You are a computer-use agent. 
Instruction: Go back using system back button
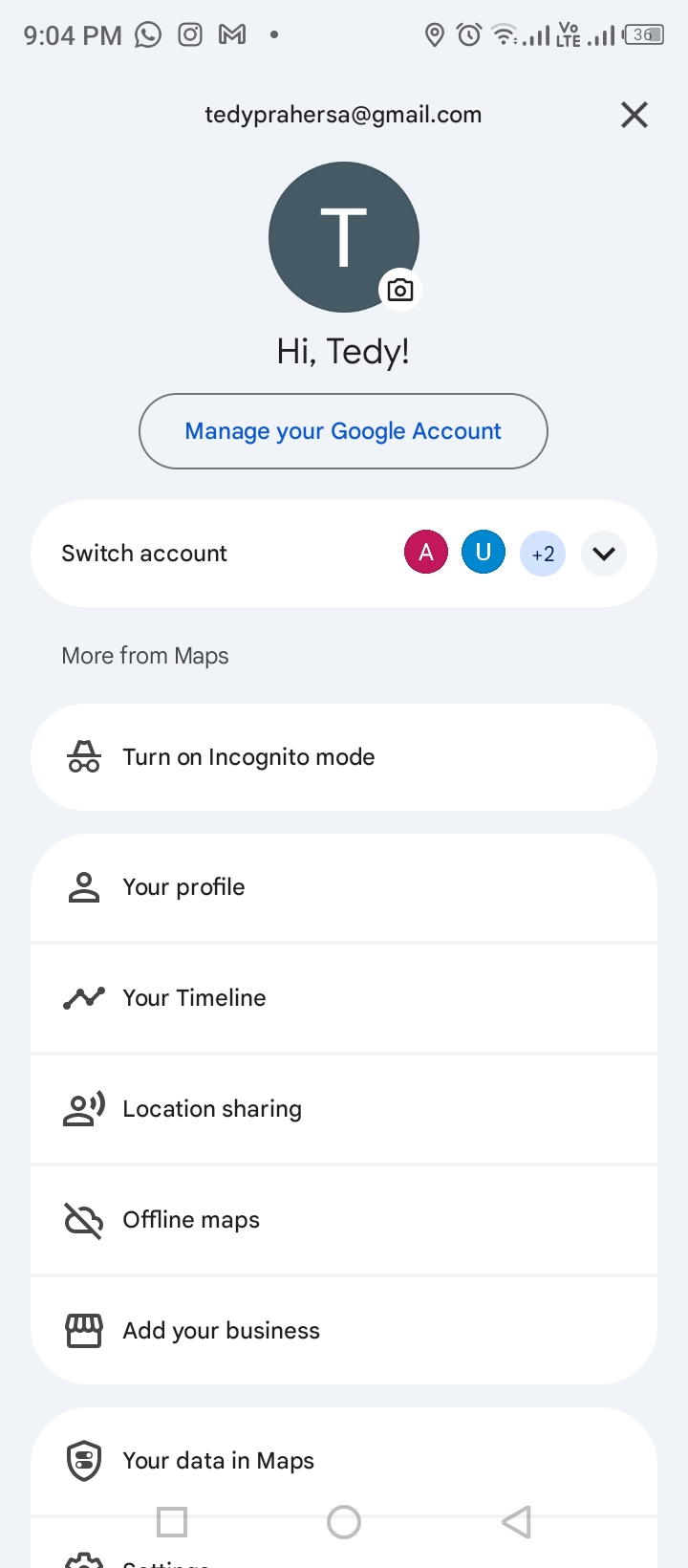(516, 1521)
